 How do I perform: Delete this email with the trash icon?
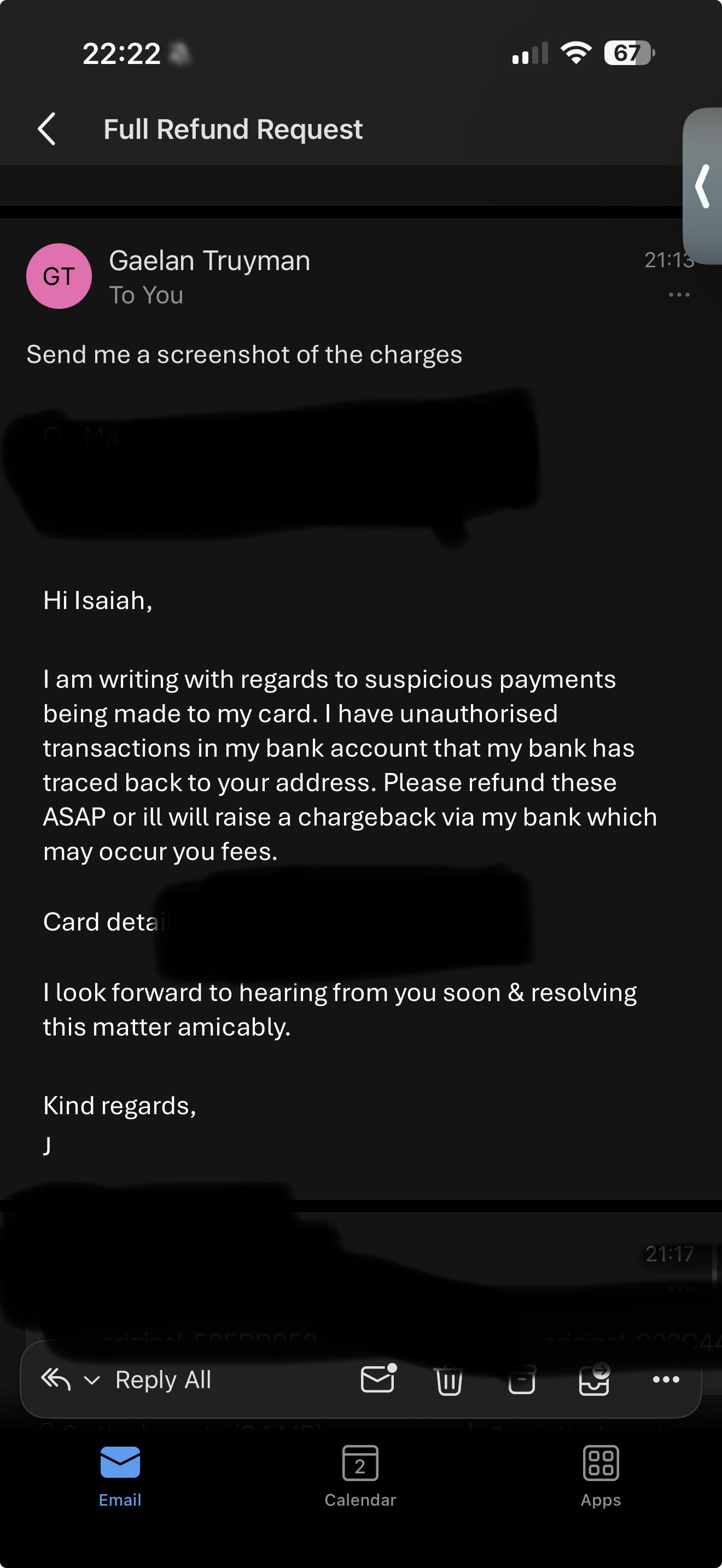[x=449, y=1380]
